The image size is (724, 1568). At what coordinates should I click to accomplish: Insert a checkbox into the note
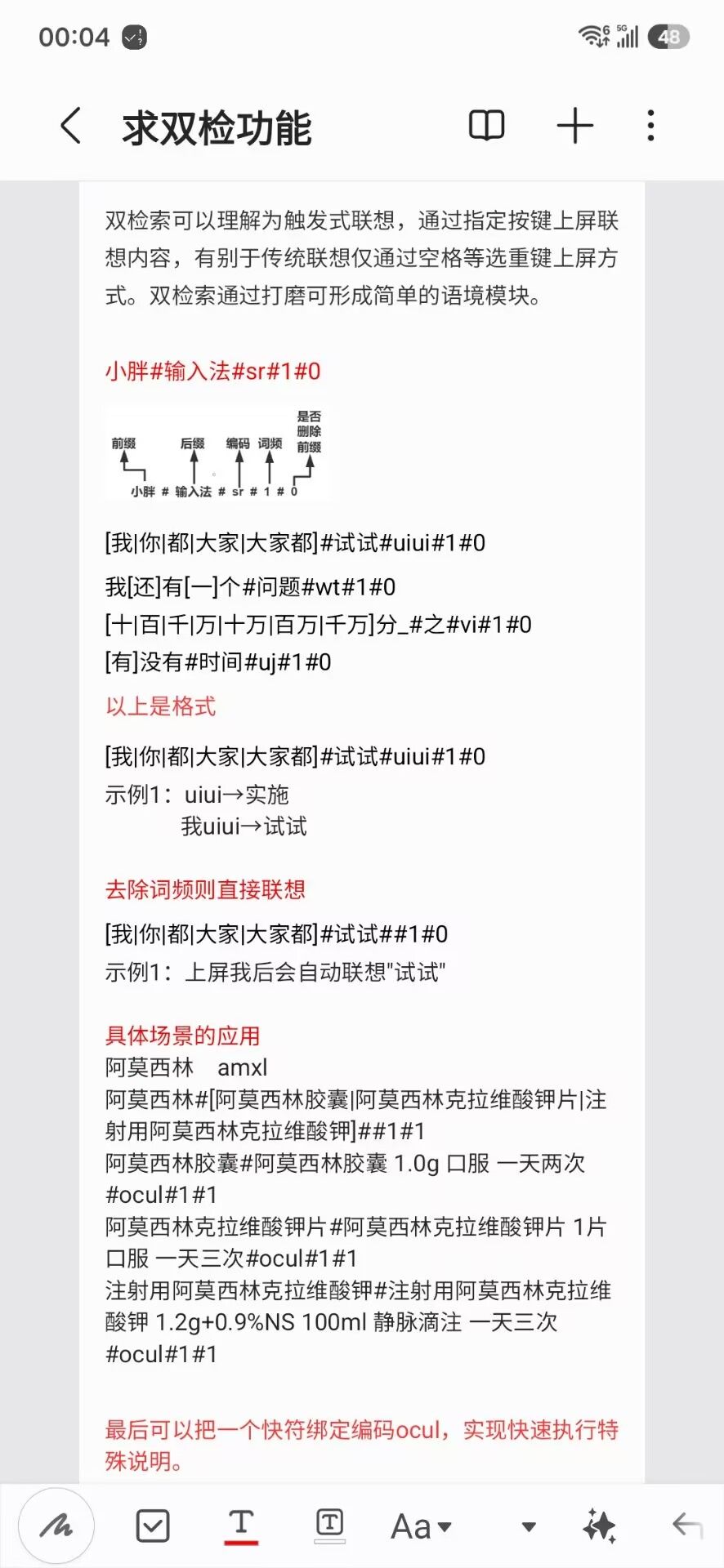[x=153, y=1526]
